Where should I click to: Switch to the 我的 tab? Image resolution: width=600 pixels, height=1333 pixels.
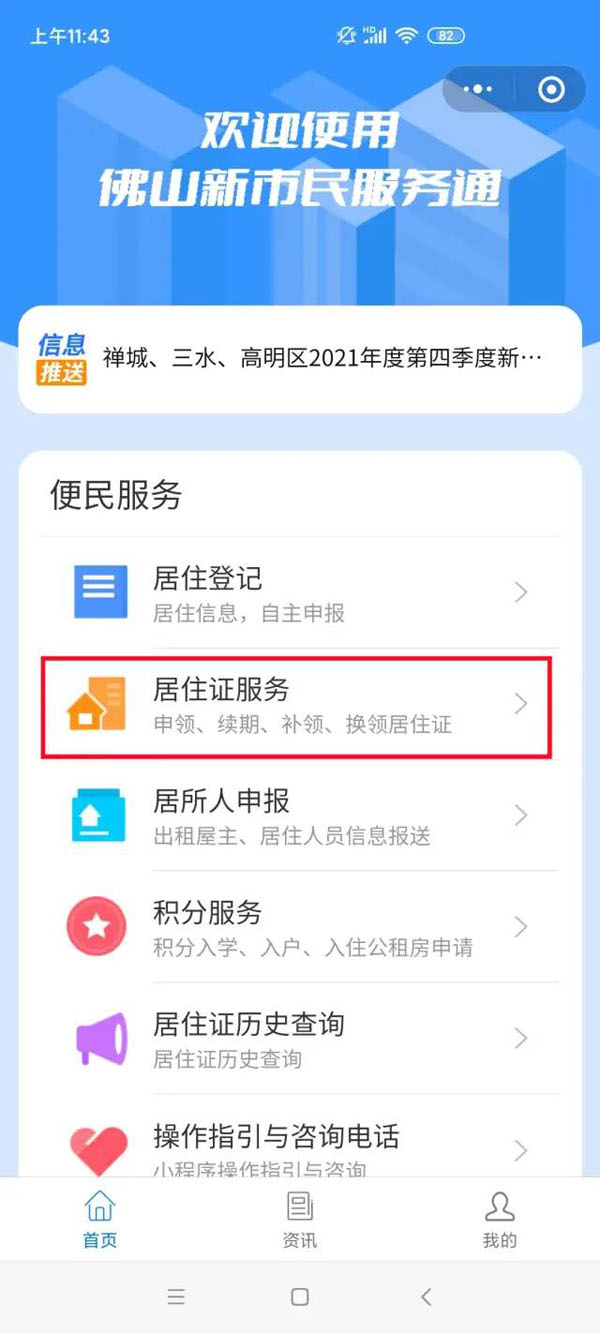coord(500,1220)
